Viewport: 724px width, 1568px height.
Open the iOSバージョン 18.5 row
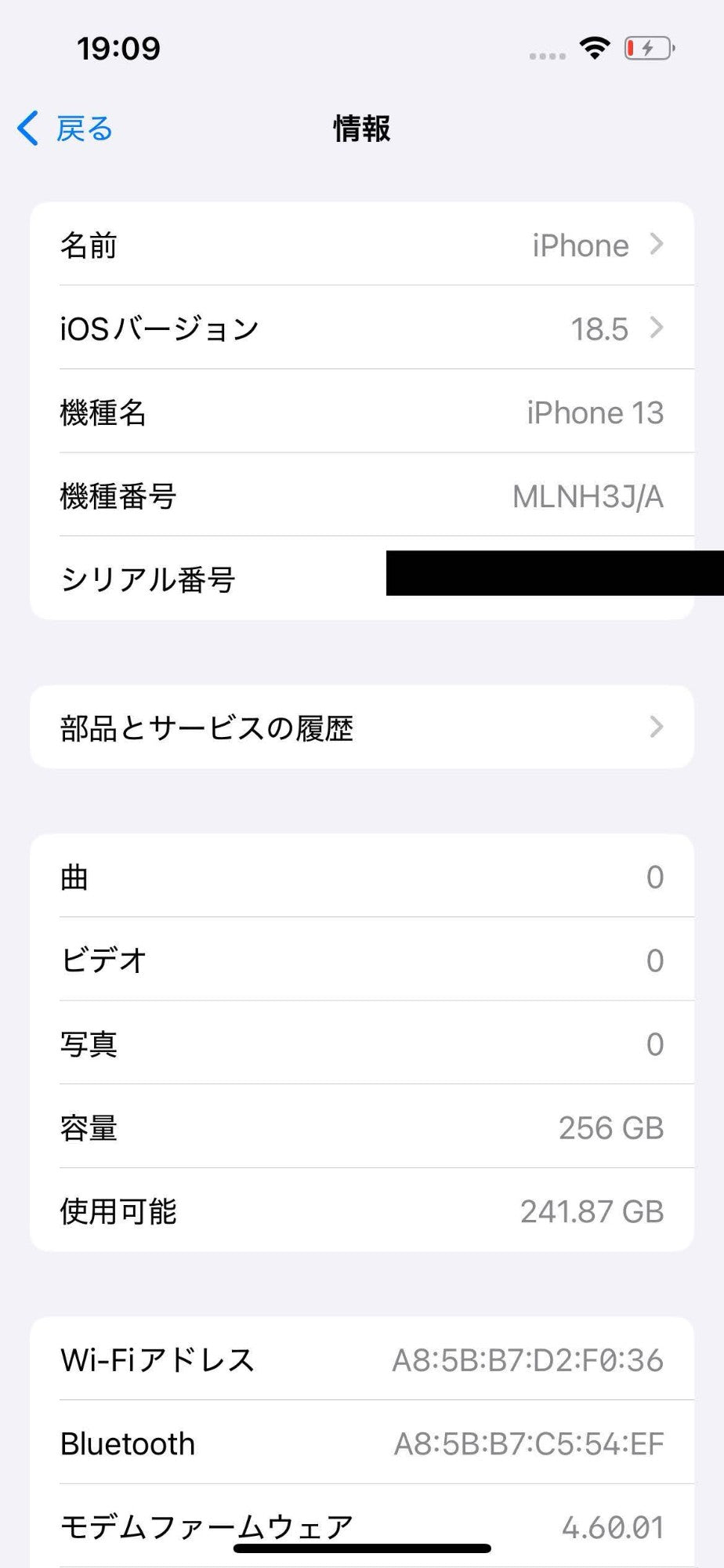tap(361, 328)
